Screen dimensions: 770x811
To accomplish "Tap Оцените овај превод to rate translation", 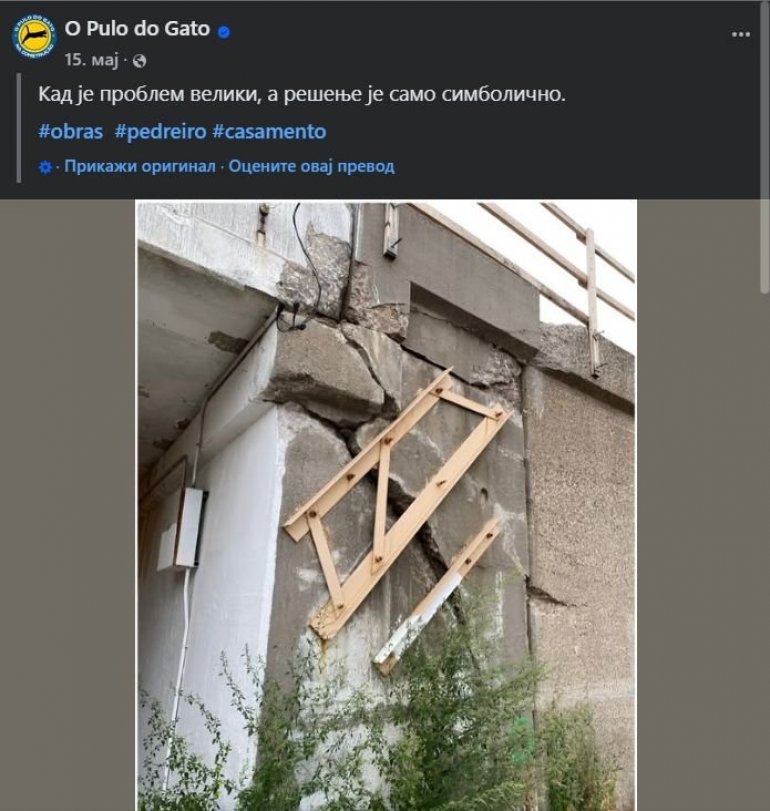I will click(311, 166).
